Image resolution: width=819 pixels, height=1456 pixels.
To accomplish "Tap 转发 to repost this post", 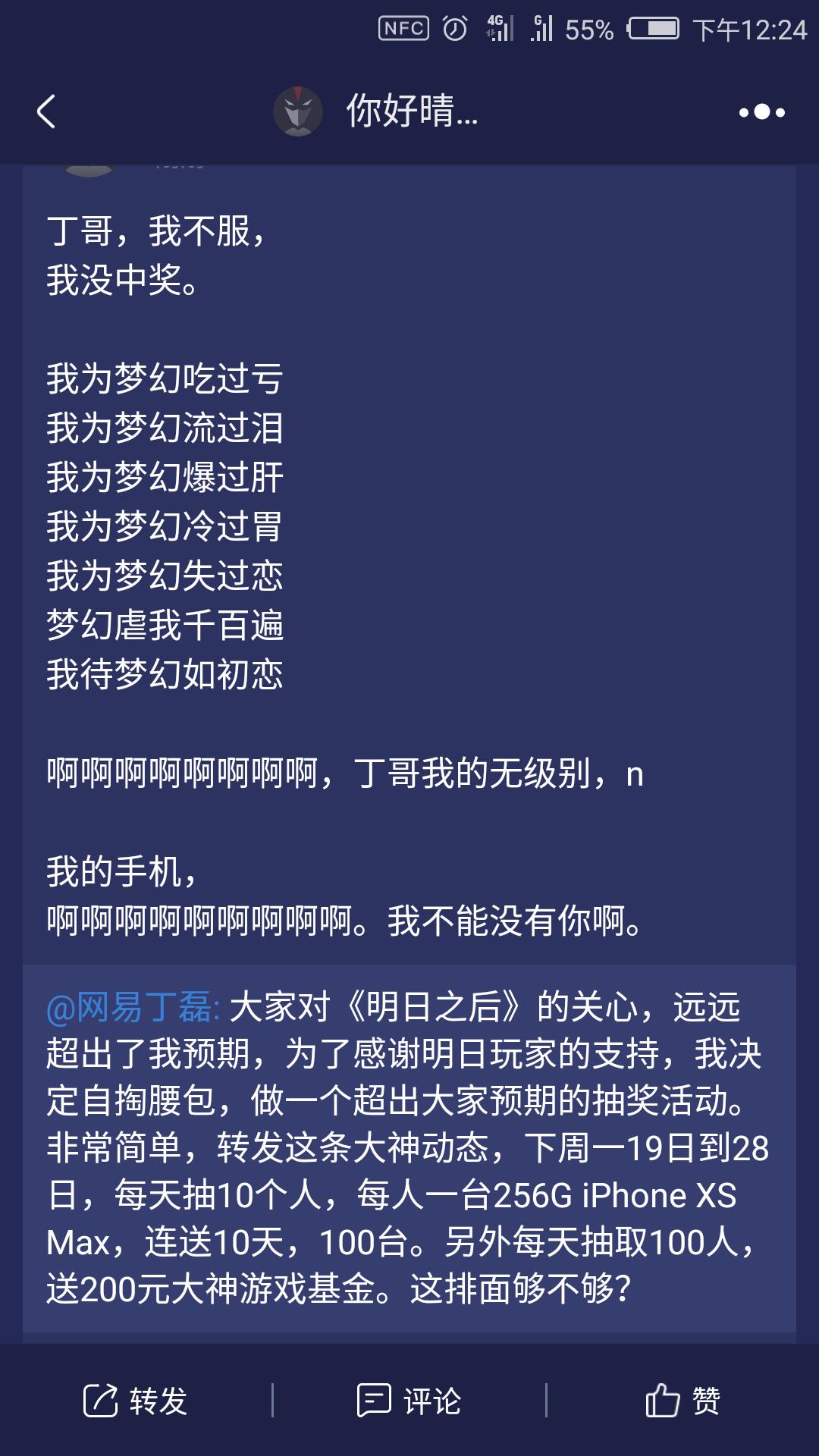I will (136, 1400).
